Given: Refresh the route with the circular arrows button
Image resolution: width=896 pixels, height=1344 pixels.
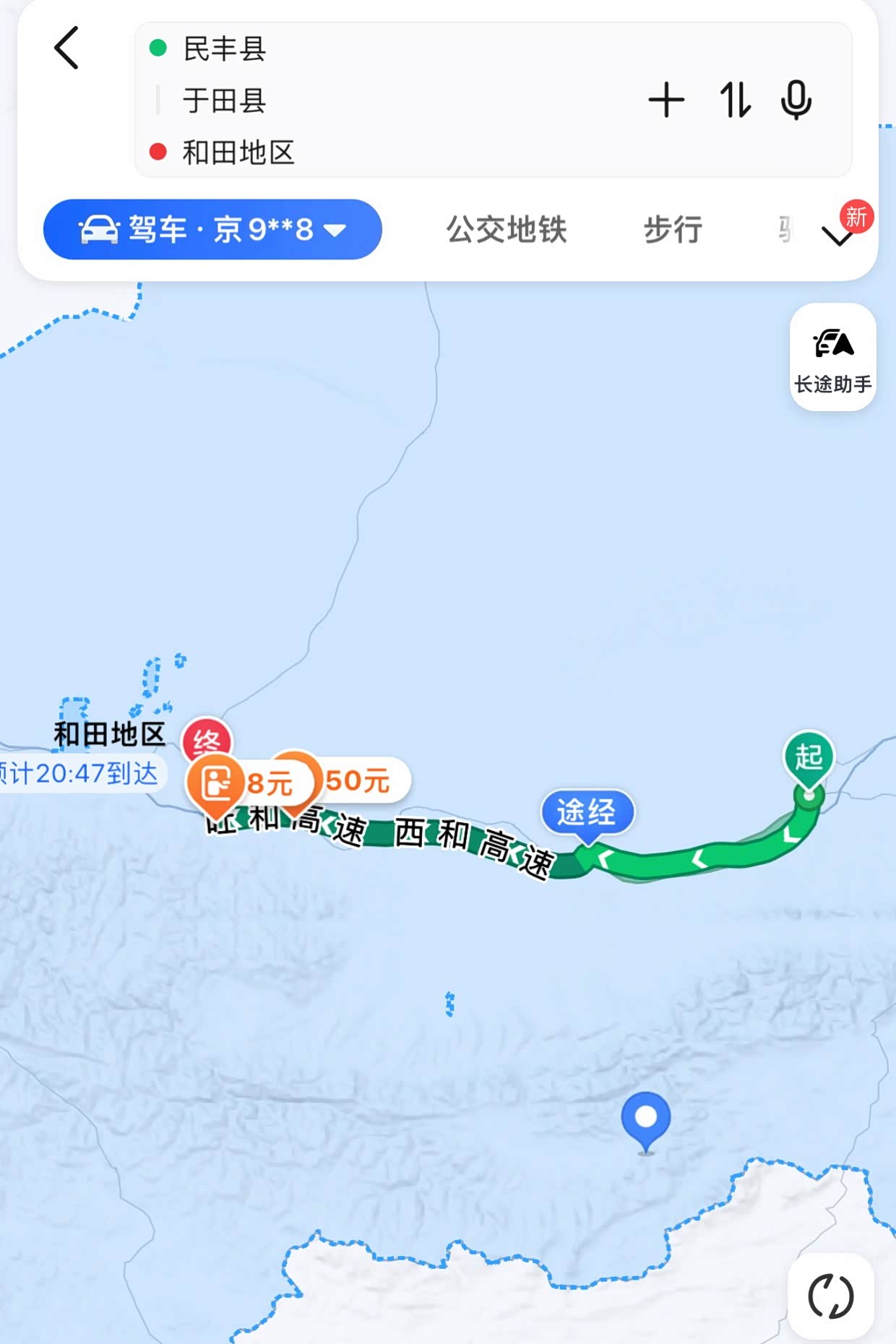Looking at the screenshot, I should [831, 1296].
